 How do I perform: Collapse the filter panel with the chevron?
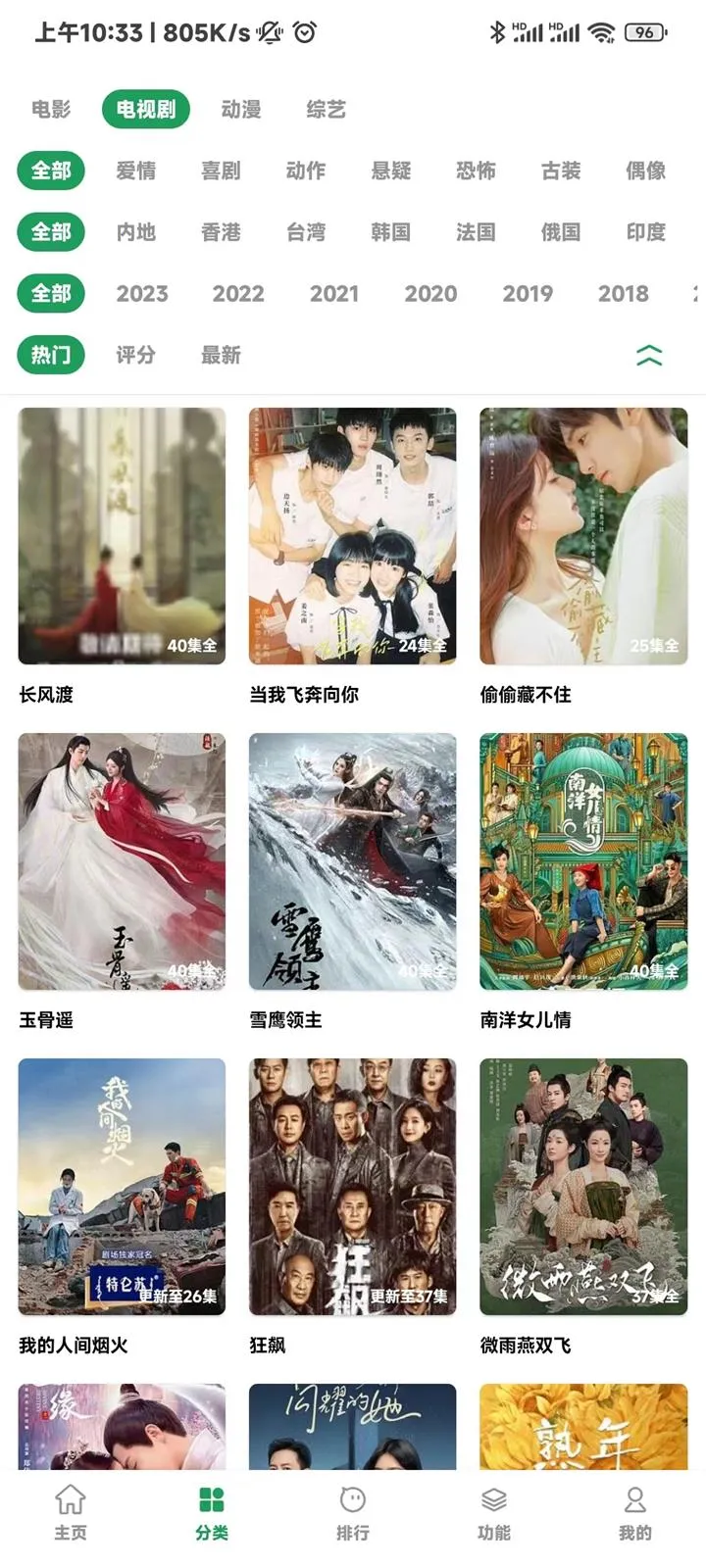649,355
